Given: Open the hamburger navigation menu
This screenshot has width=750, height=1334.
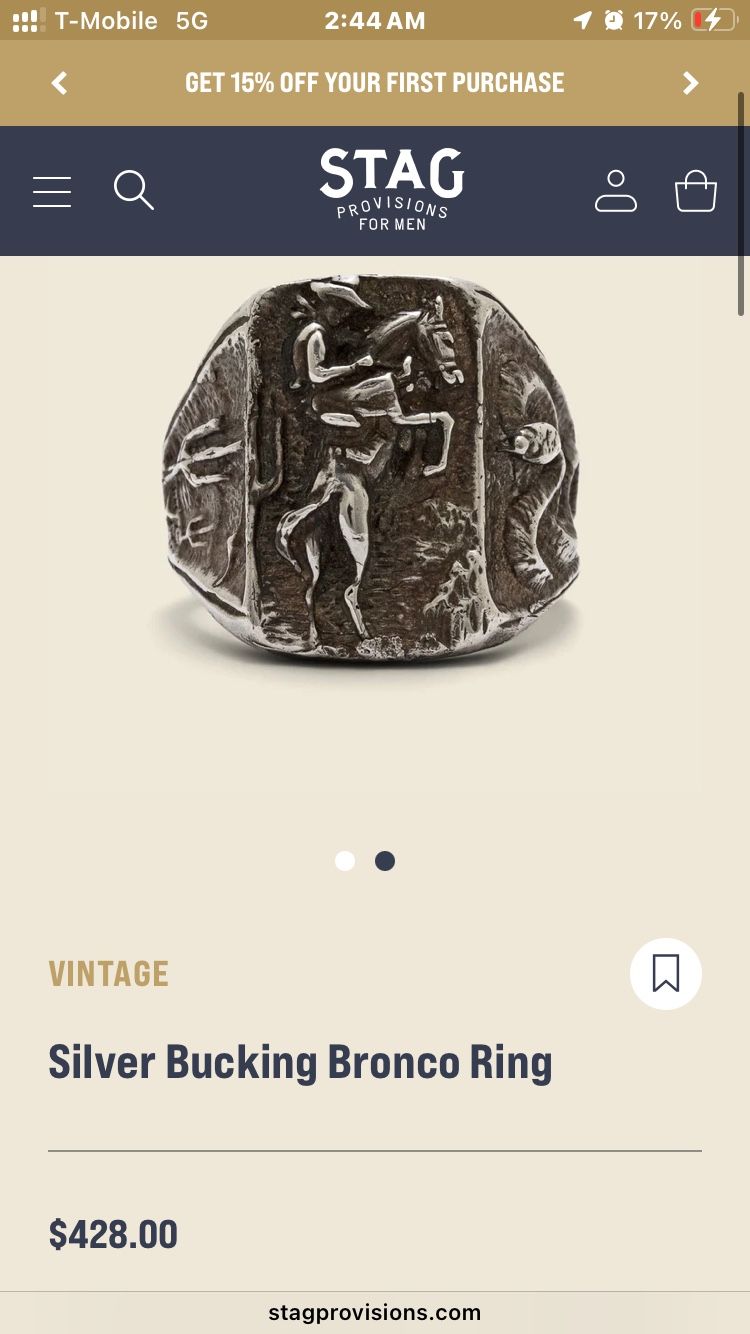Looking at the screenshot, I should (51, 191).
